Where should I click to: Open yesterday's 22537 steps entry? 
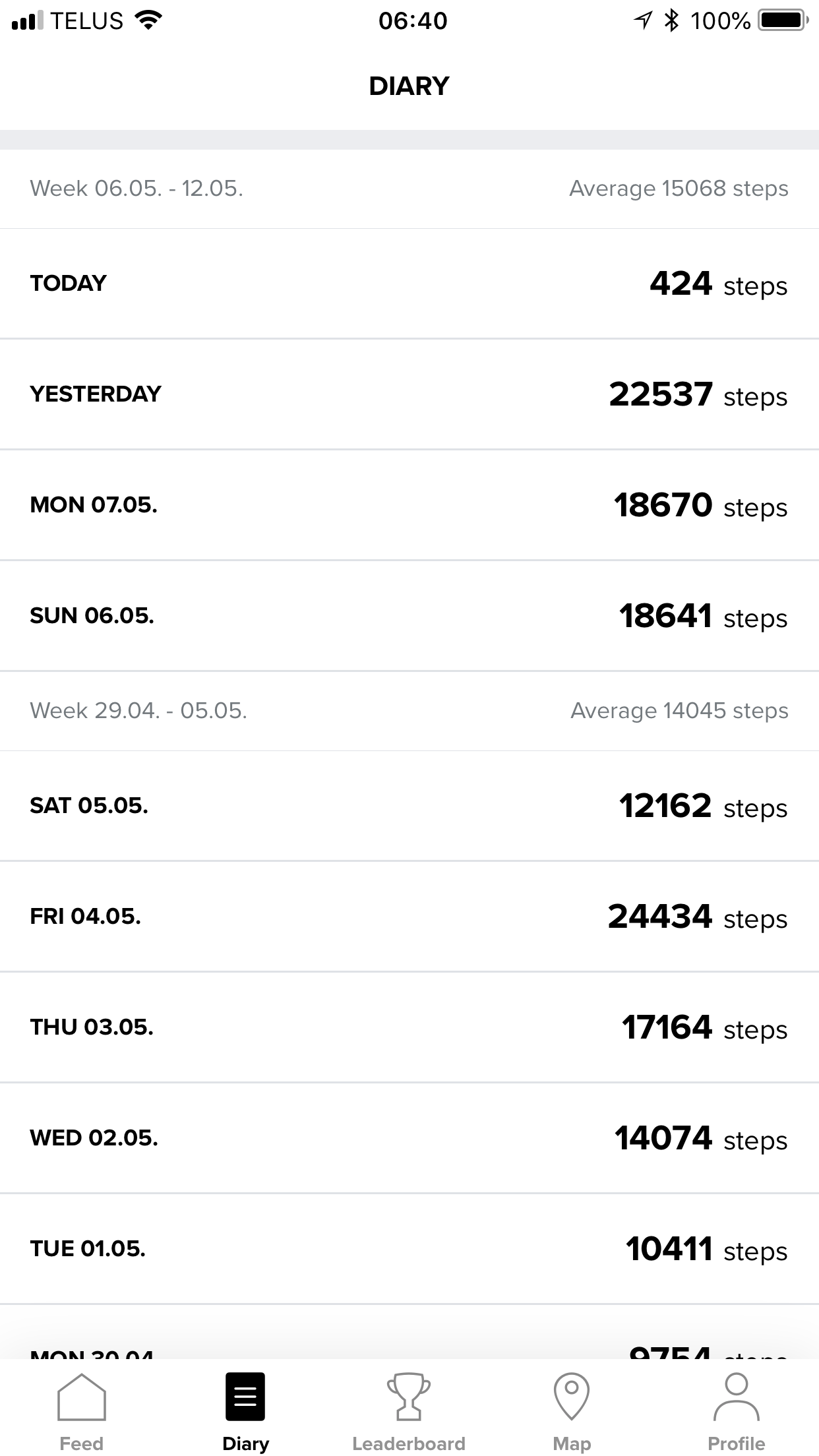click(409, 394)
